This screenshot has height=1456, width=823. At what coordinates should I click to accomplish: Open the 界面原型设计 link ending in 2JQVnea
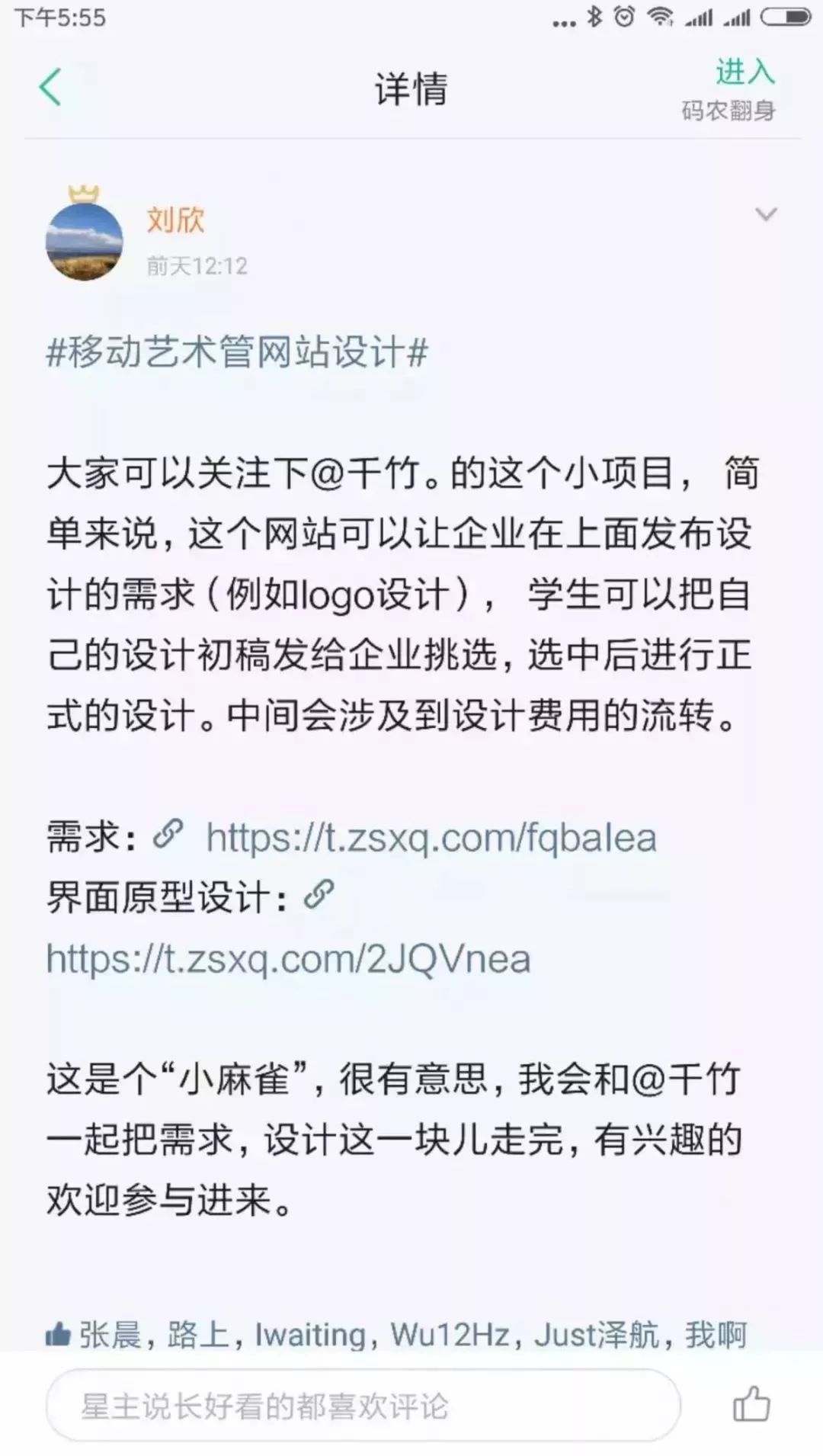[288, 959]
